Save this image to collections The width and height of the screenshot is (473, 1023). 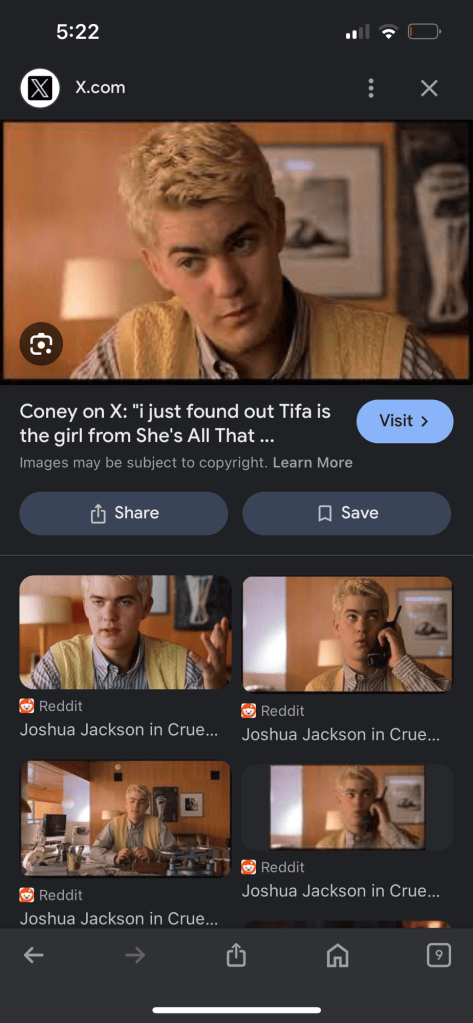pyautogui.click(x=346, y=513)
